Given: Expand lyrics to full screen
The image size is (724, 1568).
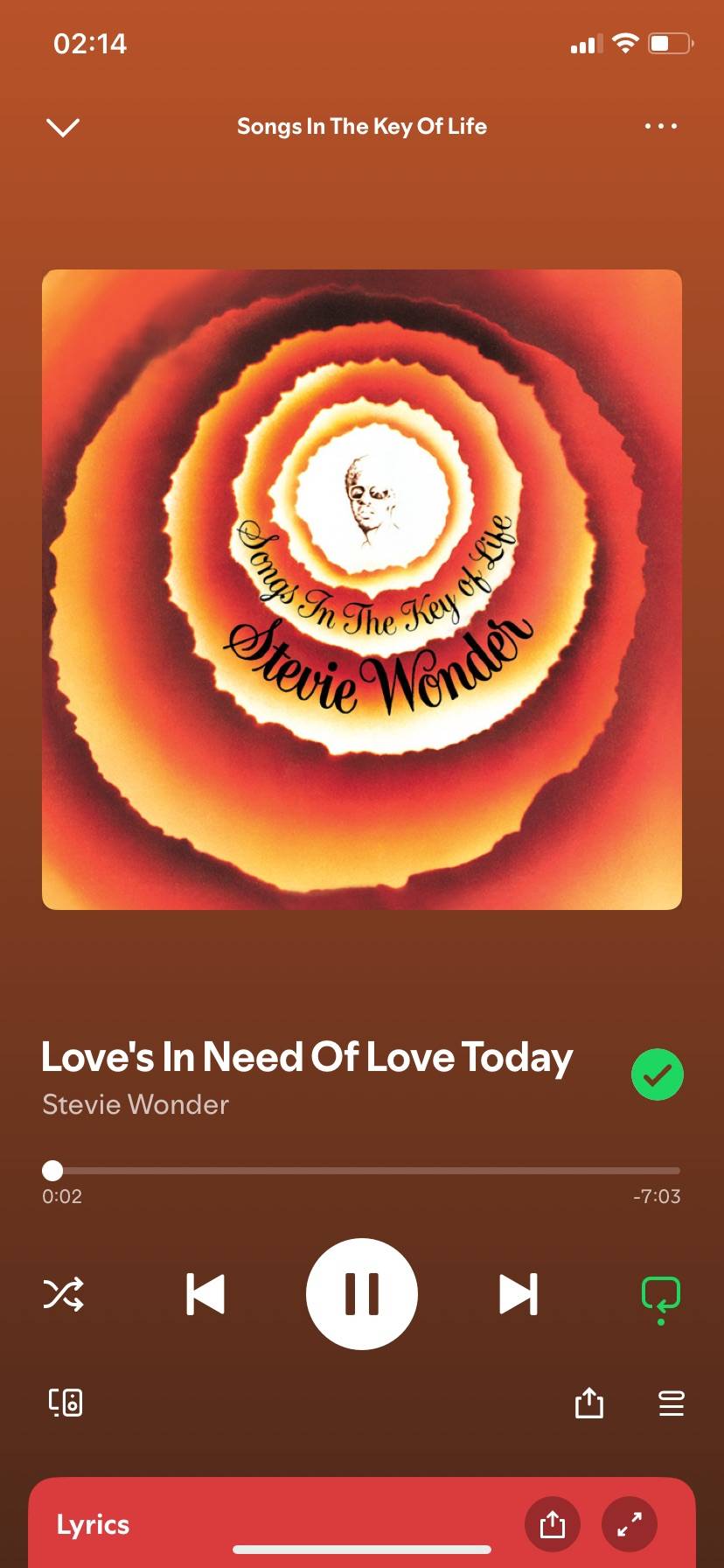Looking at the screenshot, I should tap(629, 1524).
